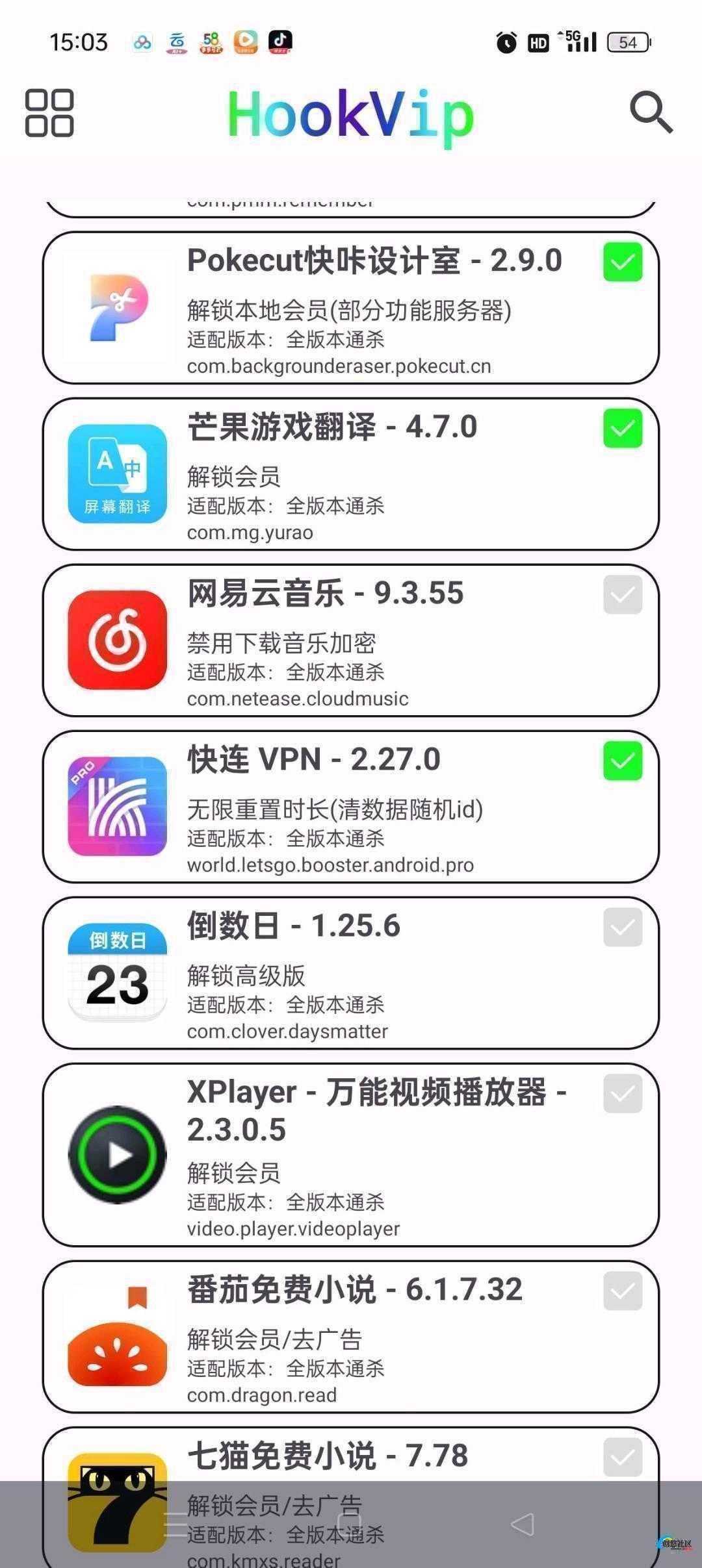Open the grid menu icon
This screenshot has width=702, height=1568.
(x=49, y=113)
